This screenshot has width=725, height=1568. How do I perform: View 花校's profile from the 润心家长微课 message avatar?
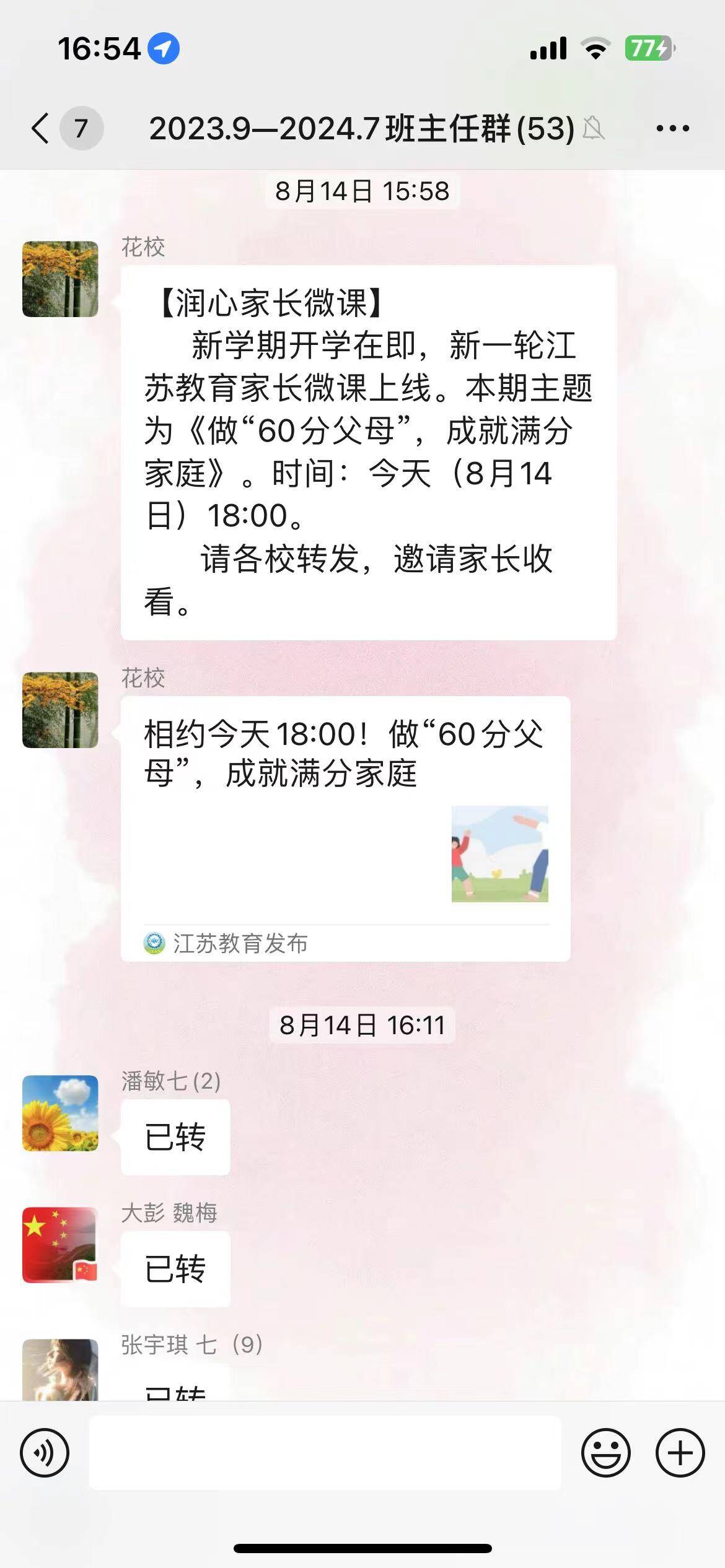click(x=60, y=279)
